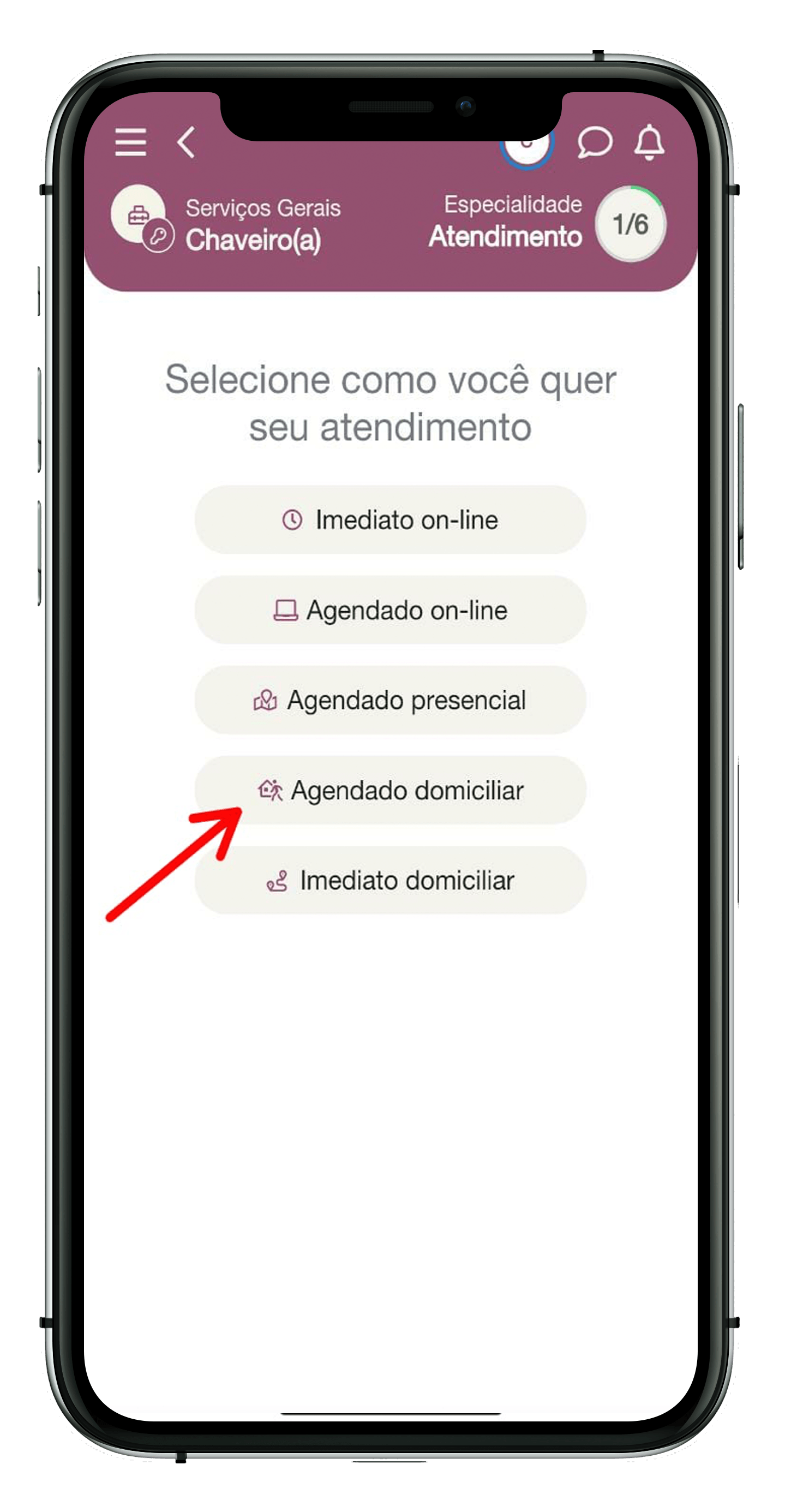
Task: Select Imediato on-line
Action: (390, 519)
